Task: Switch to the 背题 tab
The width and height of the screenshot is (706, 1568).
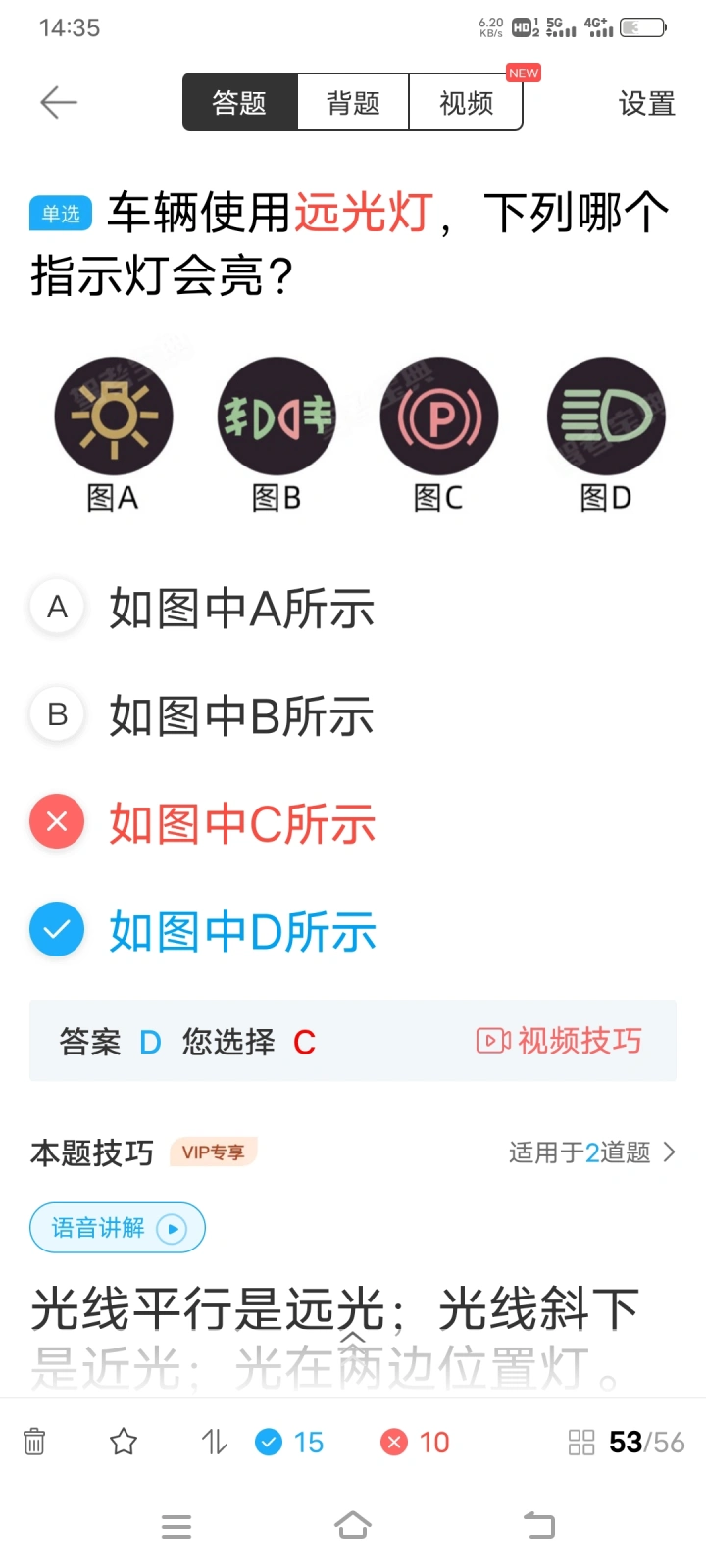Action: tap(353, 102)
